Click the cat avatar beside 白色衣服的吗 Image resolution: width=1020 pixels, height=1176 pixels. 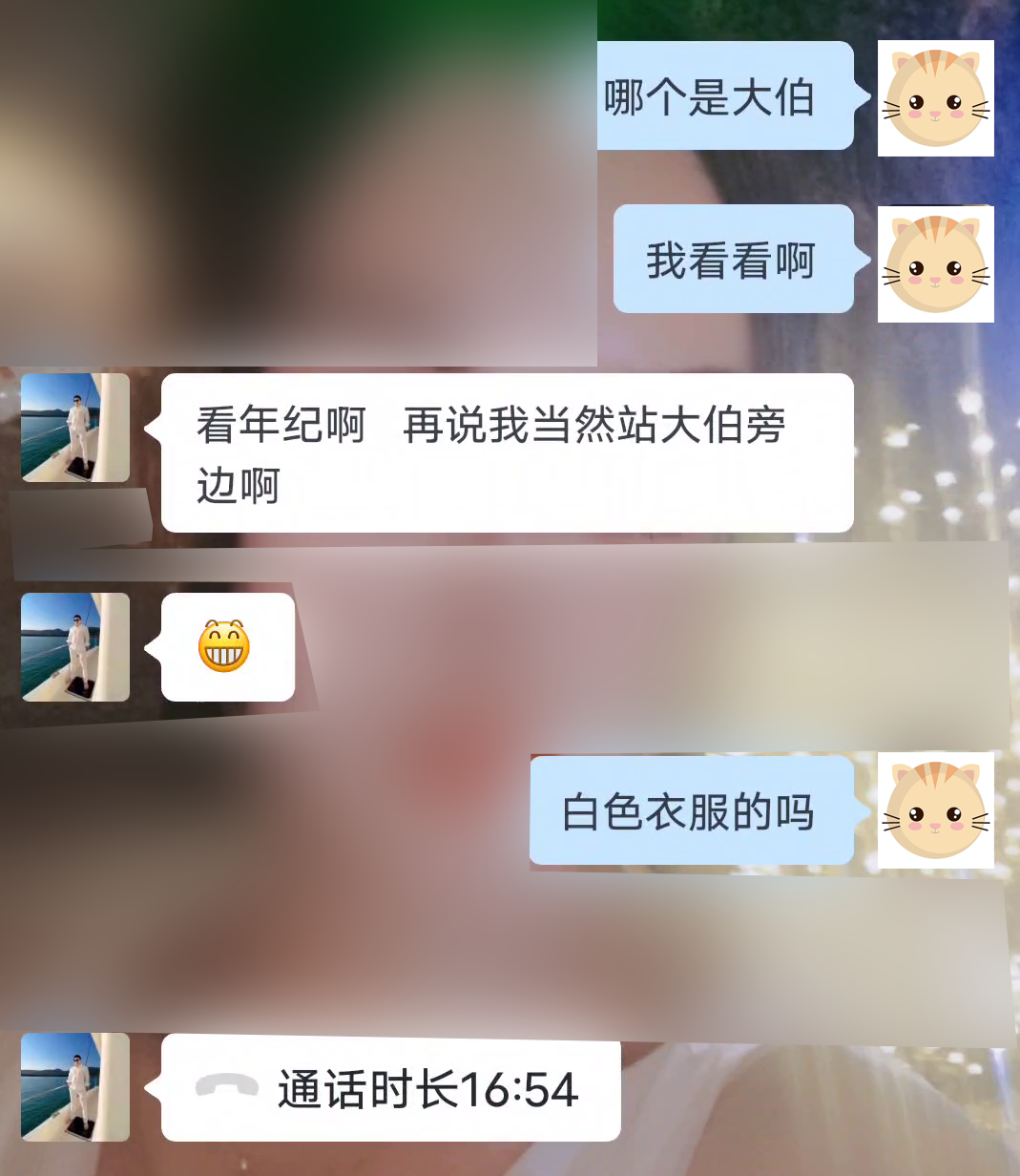[x=934, y=813]
